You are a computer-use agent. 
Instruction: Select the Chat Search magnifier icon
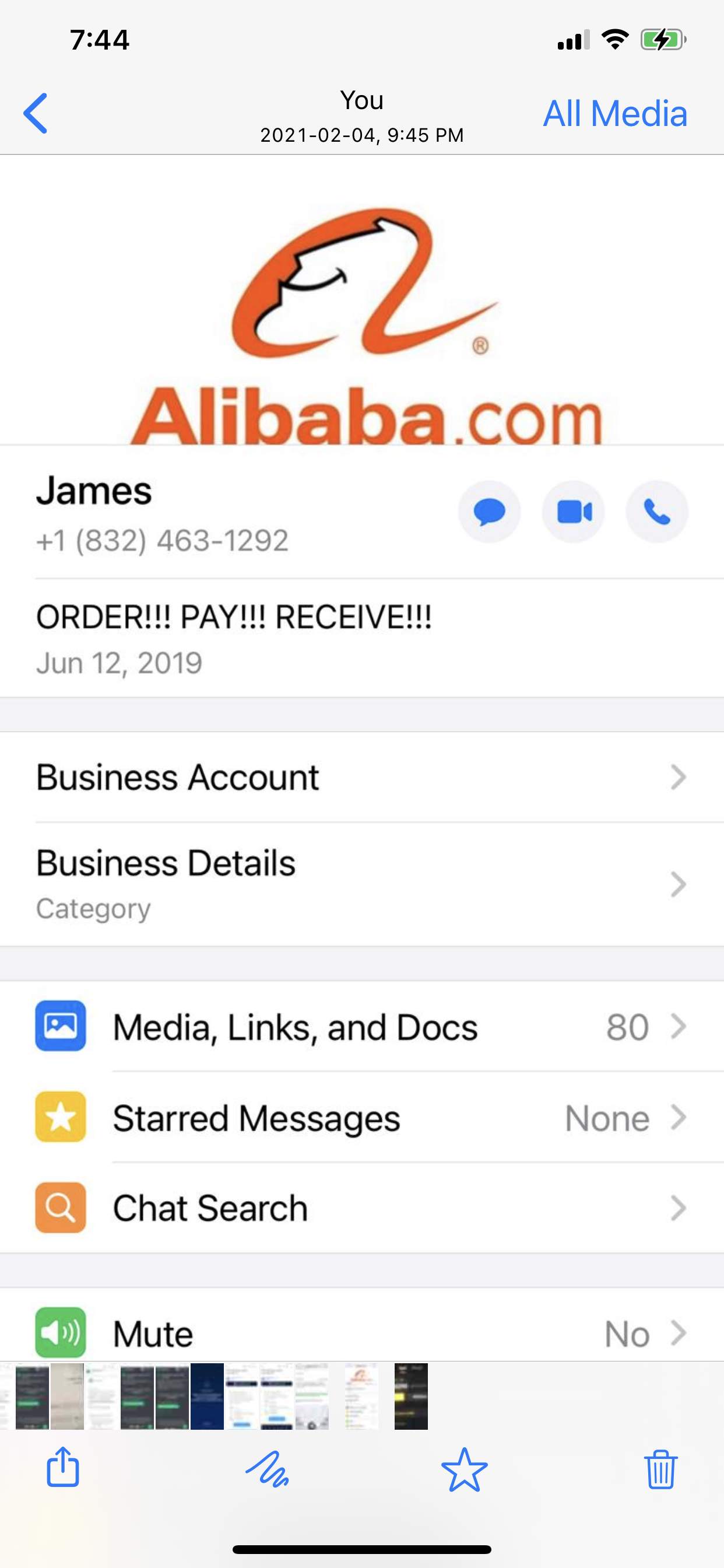point(60,1207)
